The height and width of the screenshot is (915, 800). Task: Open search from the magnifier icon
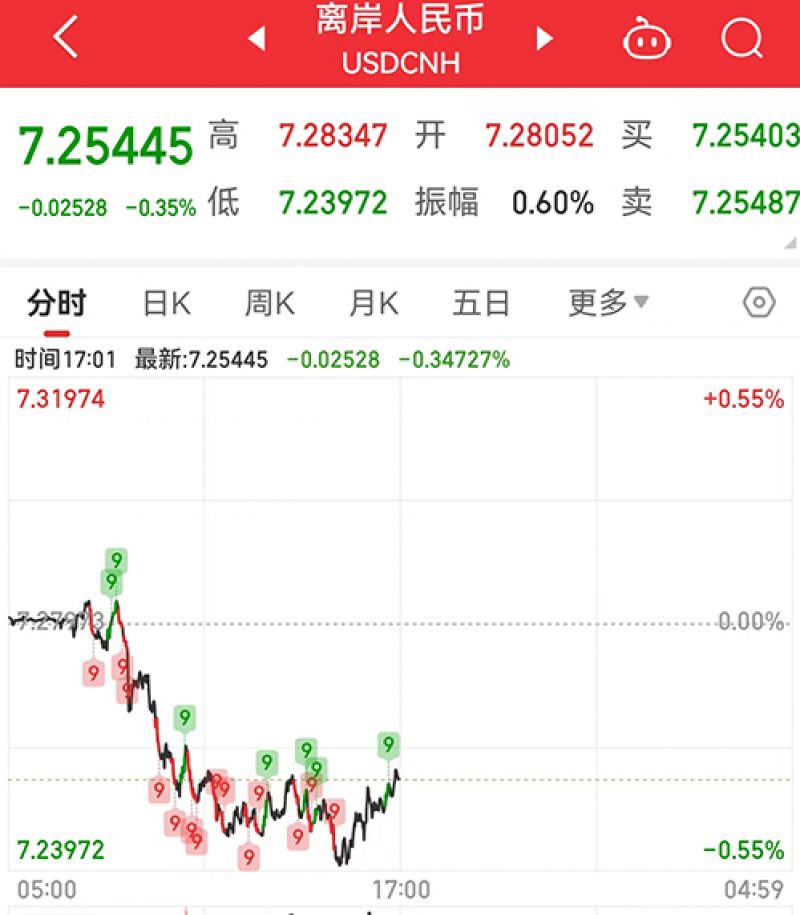741,40
